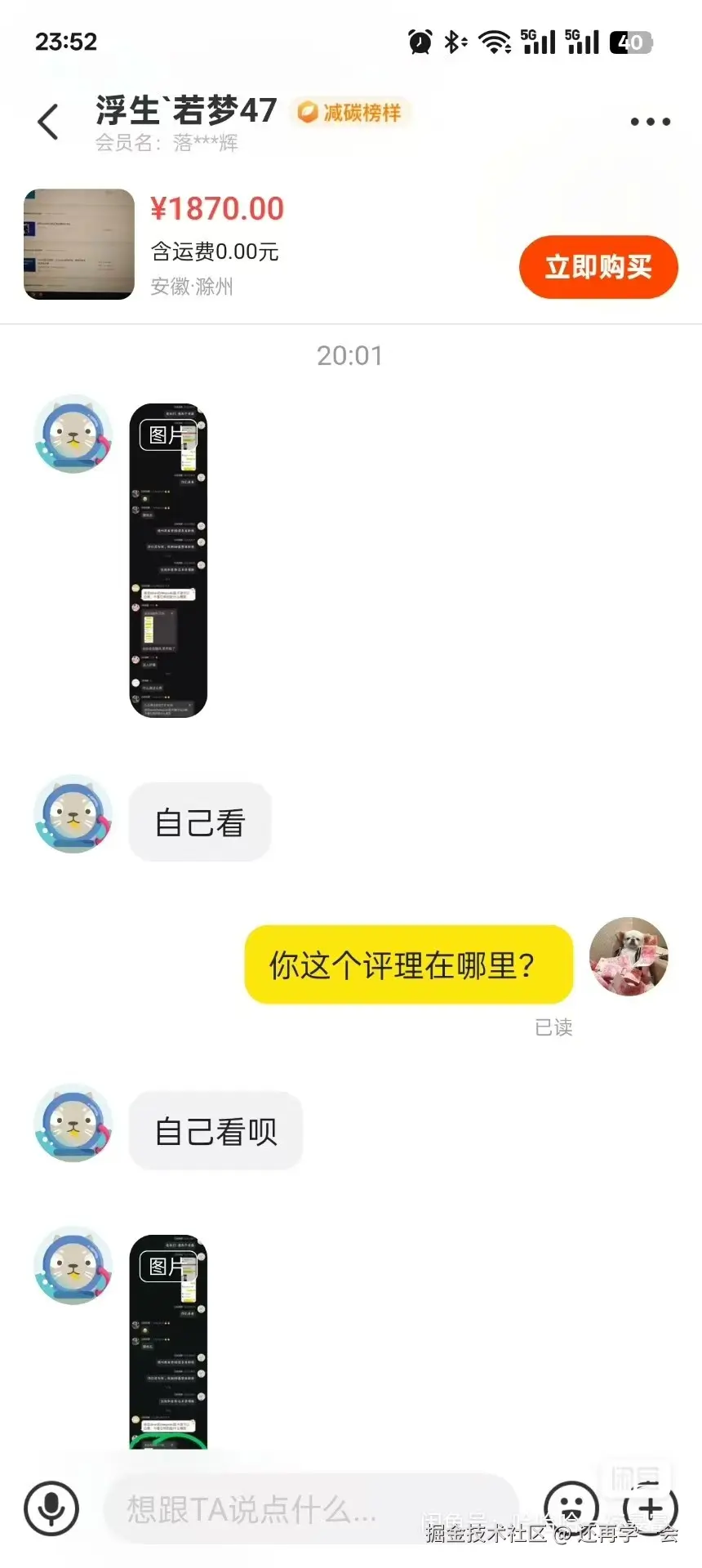Tap 立即购买 to buy now
Screen dimensions: 702x1568
[598, 267]
